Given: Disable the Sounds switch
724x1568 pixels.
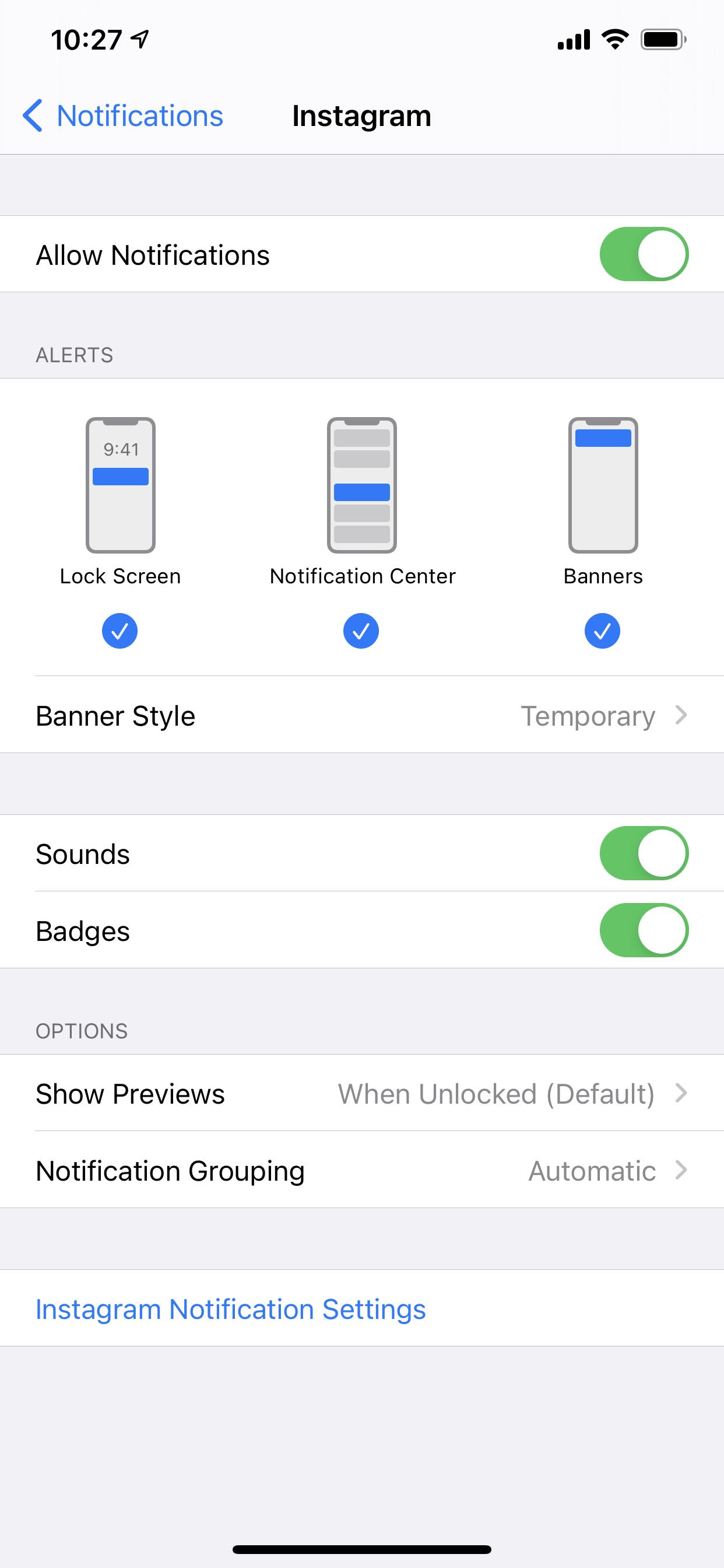Looking at the screenshot, I should (x=643, y=853).
